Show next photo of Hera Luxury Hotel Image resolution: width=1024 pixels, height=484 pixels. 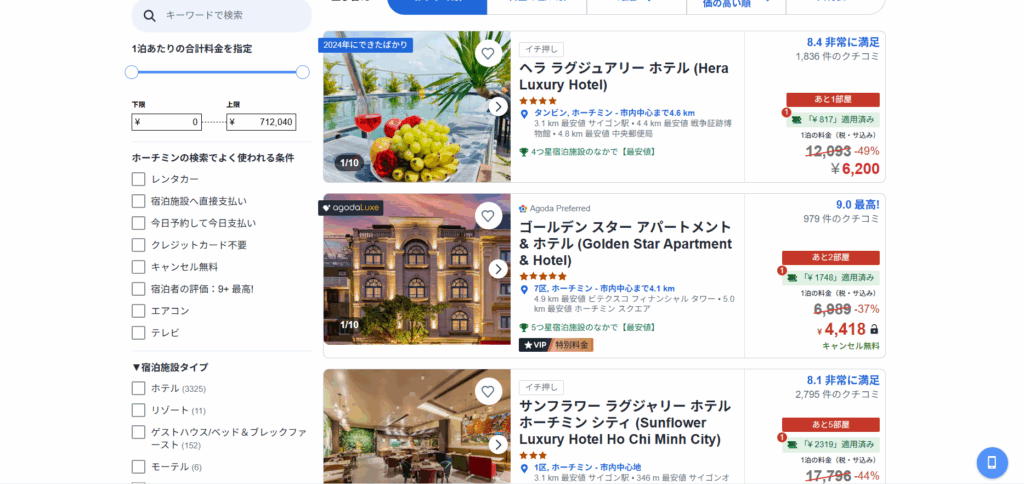(498, 106)
